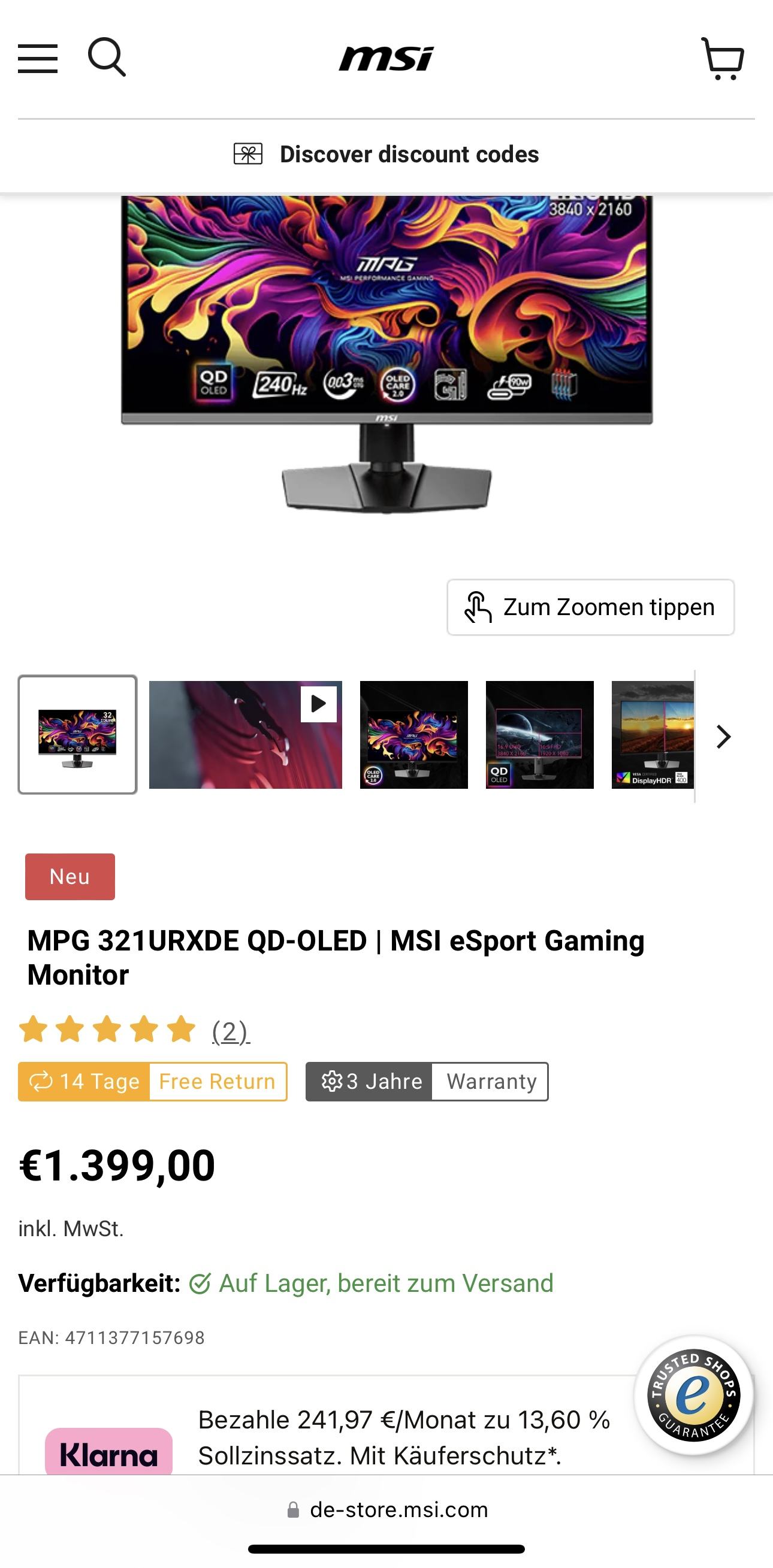View the shopping cart
This screenshot has width=773, height=1568.
click(x=723, y=59)
